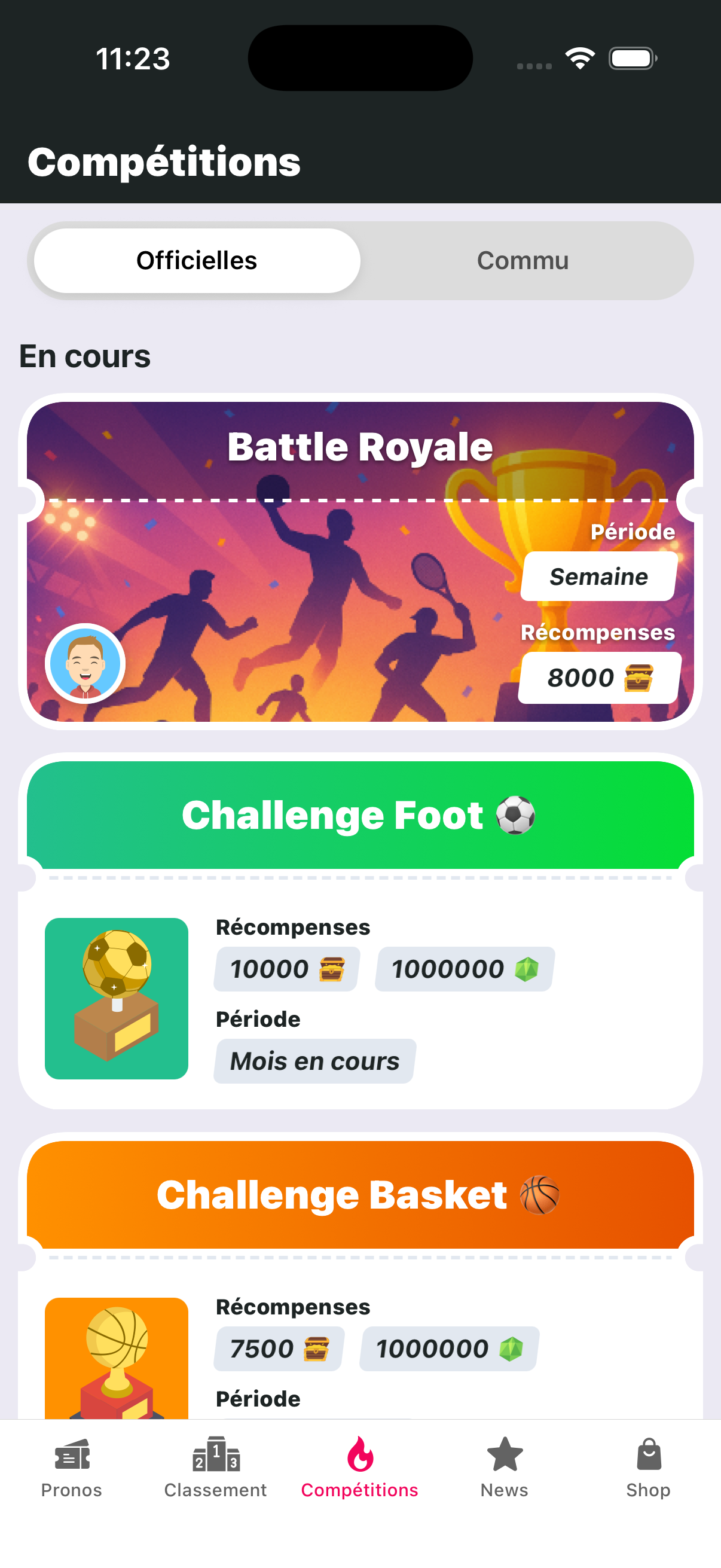Tap the 7500 chest reward on Challenge Basket
721x1568 pixels.
click(x=278, y=1349)
